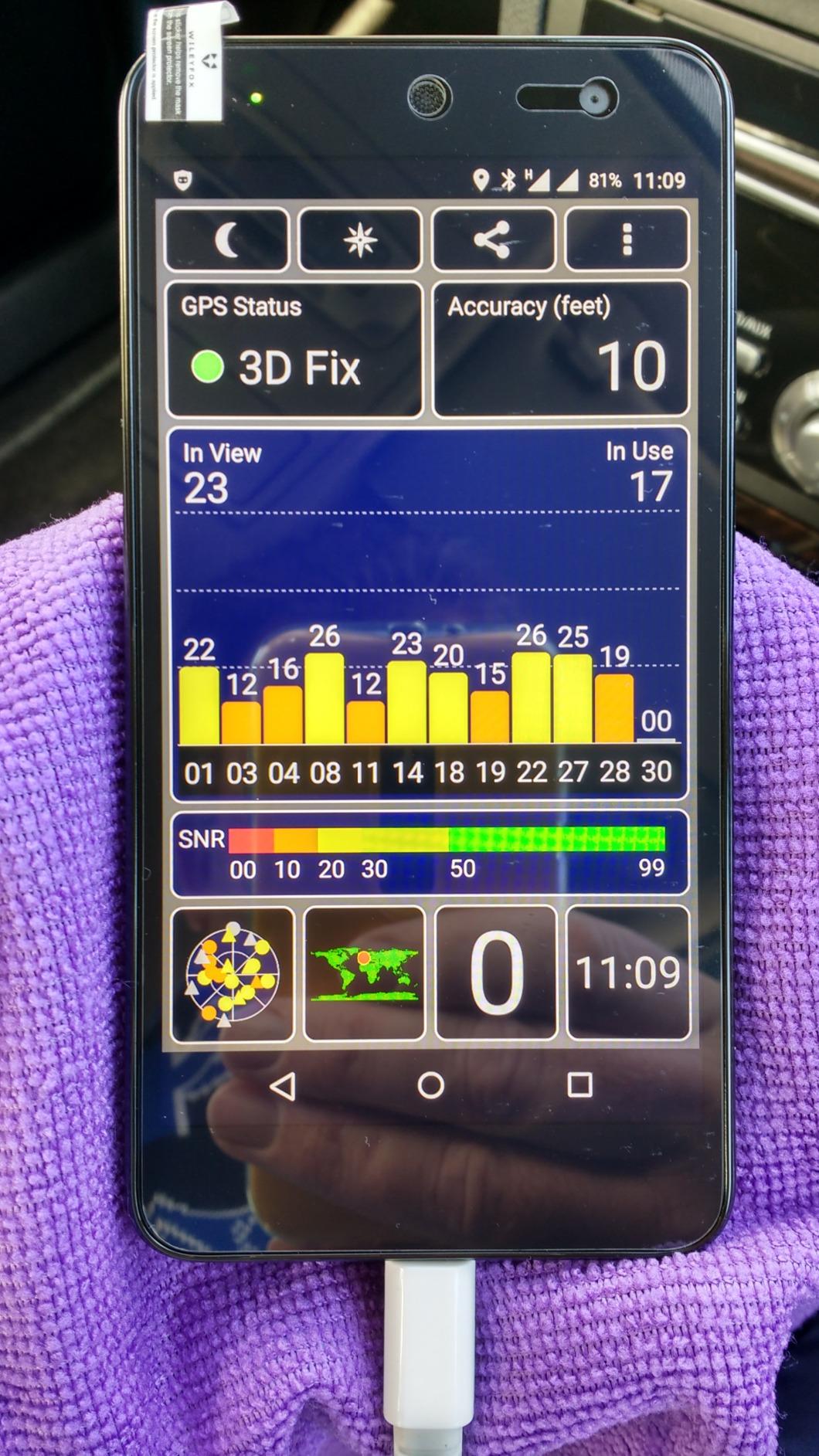Go back with the navigation bar
The width and height of the screenshot is (819, 1456).
pos(283,1086)
